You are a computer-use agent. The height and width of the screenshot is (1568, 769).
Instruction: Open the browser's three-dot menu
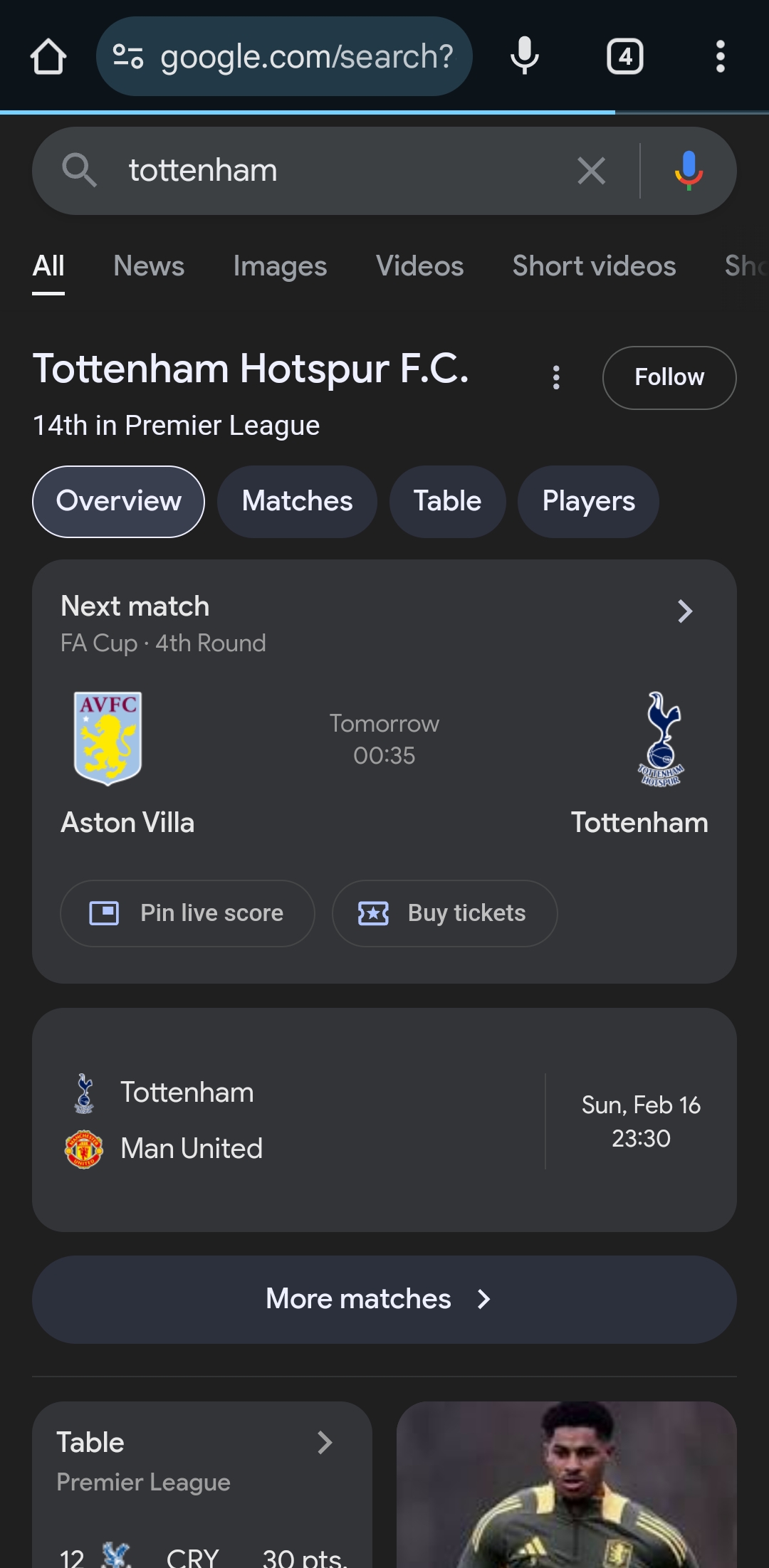pyautogui.click(x=721, y=56)
